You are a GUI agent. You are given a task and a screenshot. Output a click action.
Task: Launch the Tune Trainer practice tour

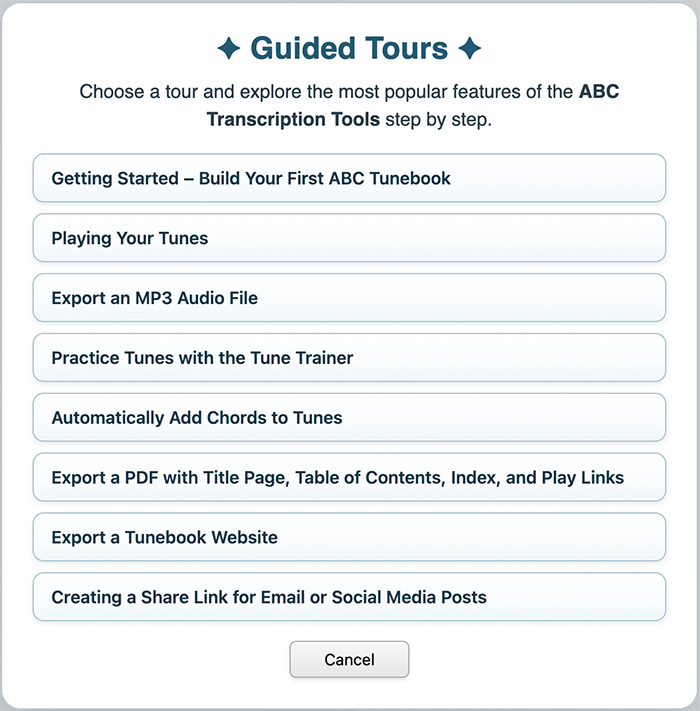tap(349, 358)
